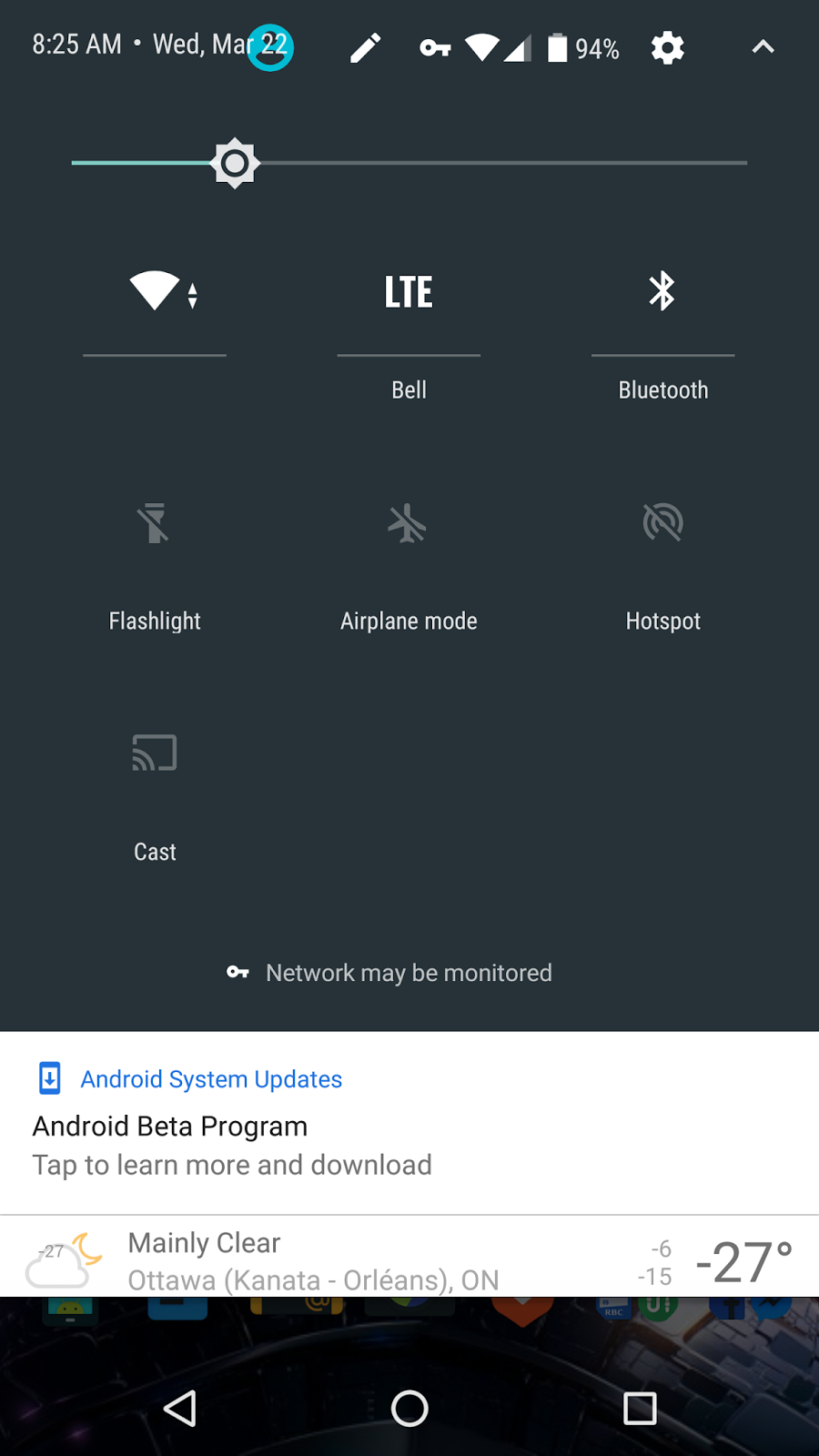The height and width of the screenshot is (1456, 819).
Task: Open system settings via gear icon
Action: coord(667,47)
